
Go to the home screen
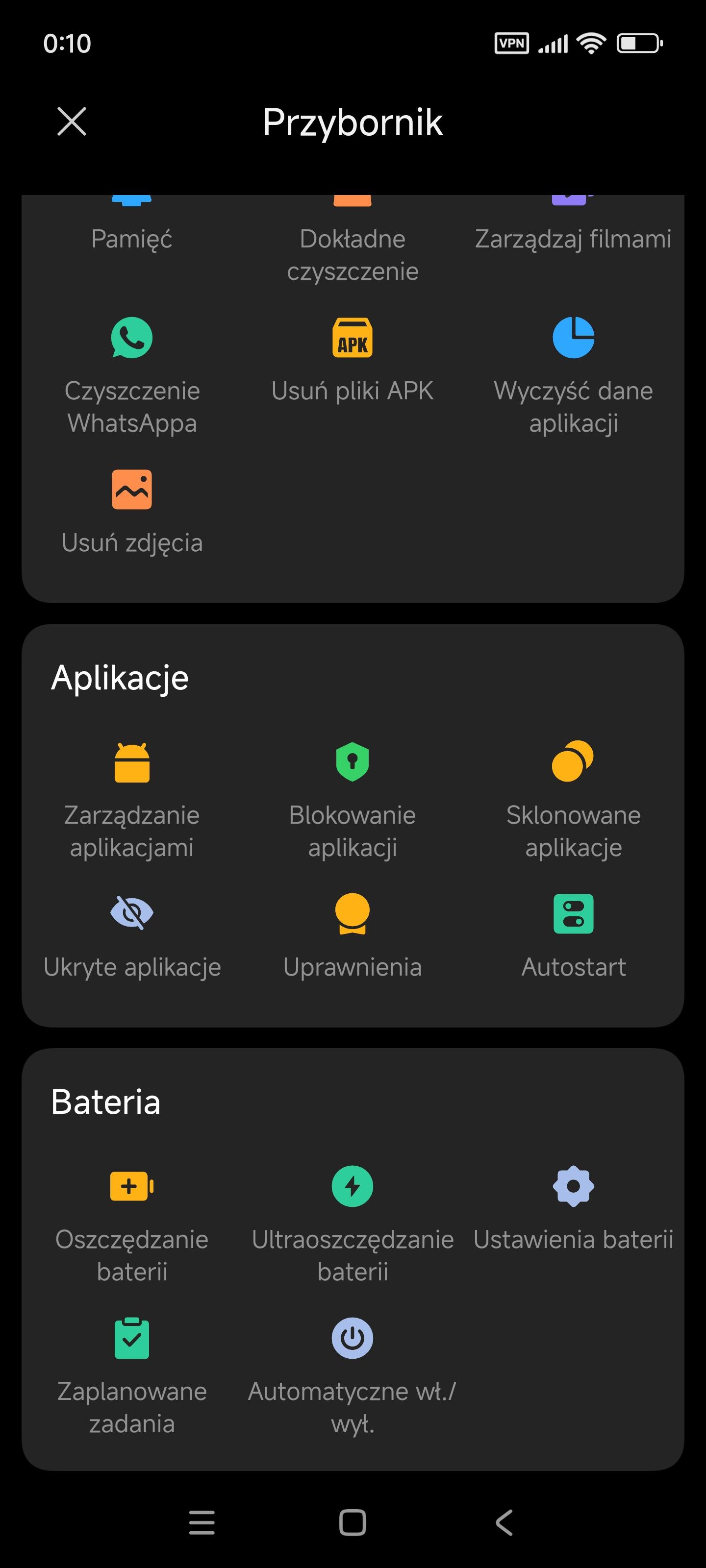352,1522
